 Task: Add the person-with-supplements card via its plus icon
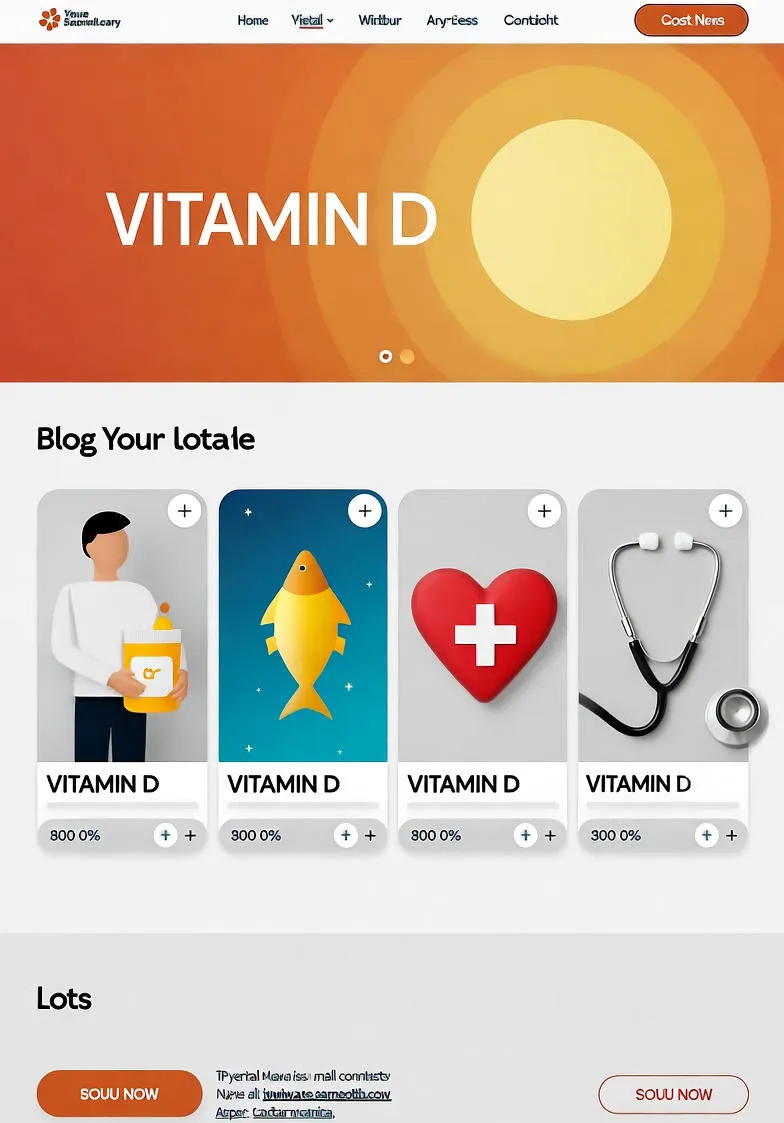click(184, 510)
